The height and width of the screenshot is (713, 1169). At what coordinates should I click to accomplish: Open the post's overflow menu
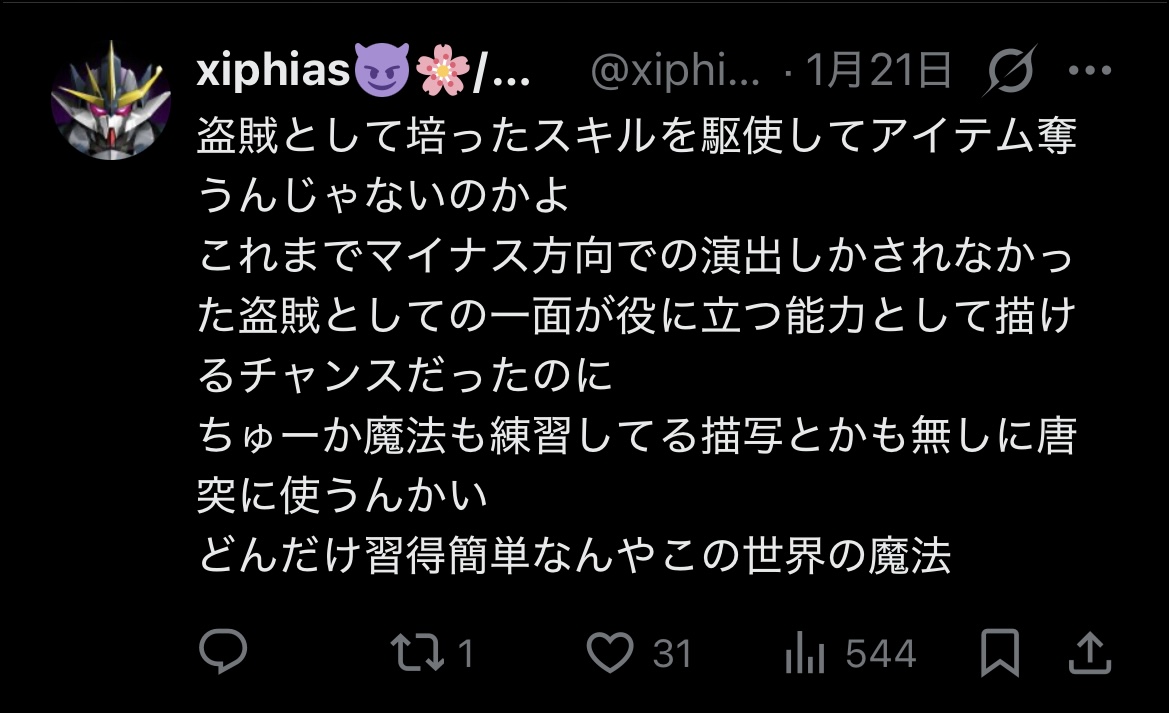pyautogui.click(x=1091, y=72)
